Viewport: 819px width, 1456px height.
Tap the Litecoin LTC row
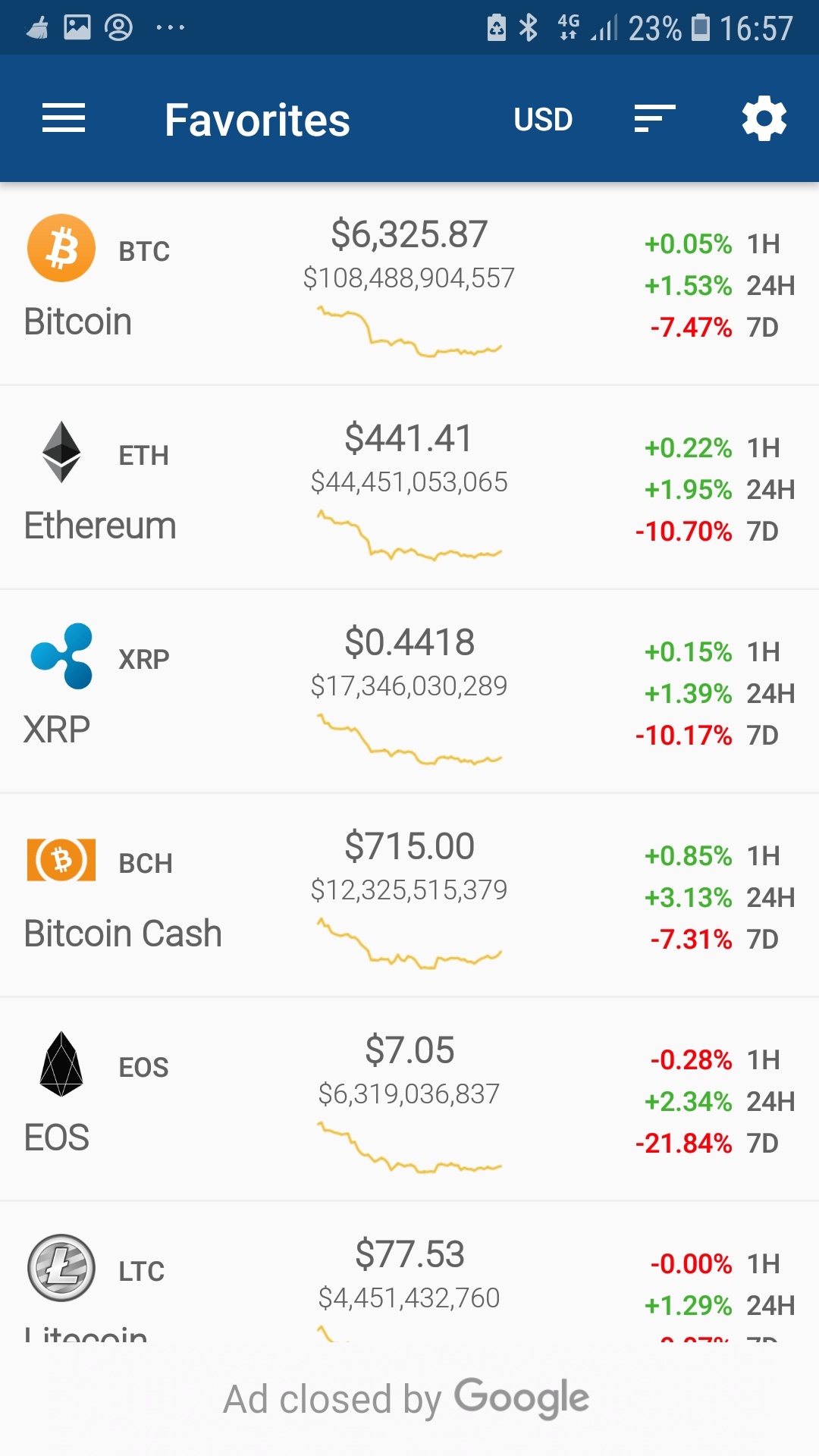pos(409,1272)
